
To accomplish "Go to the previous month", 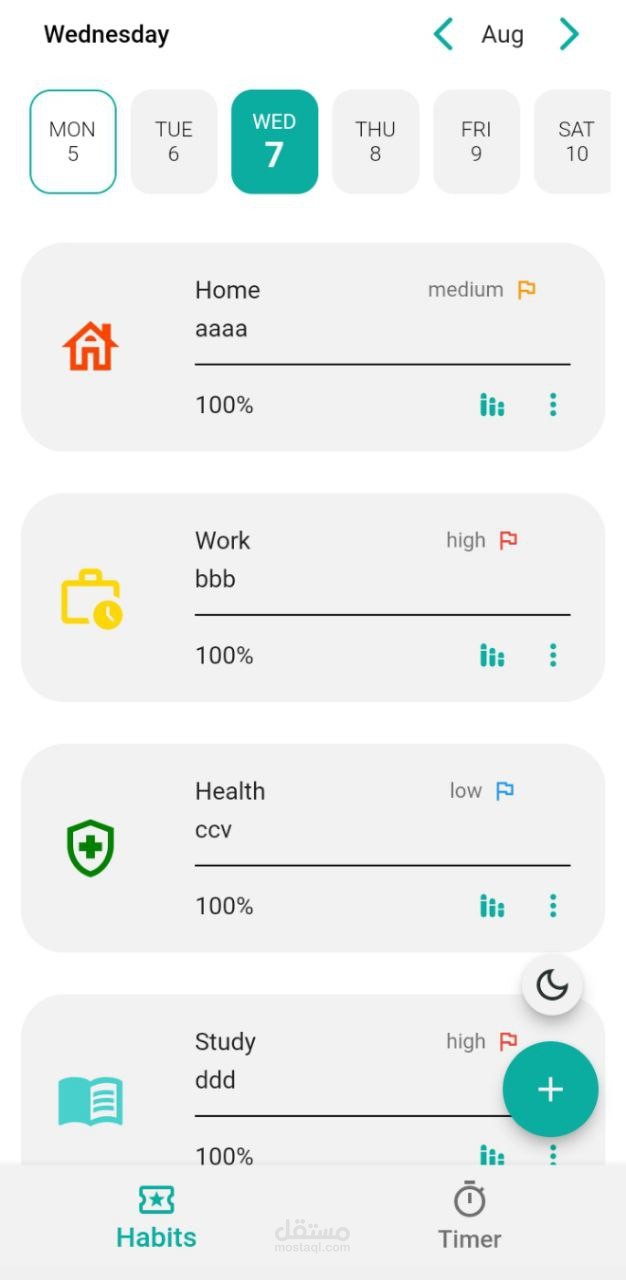I will 443,34.
